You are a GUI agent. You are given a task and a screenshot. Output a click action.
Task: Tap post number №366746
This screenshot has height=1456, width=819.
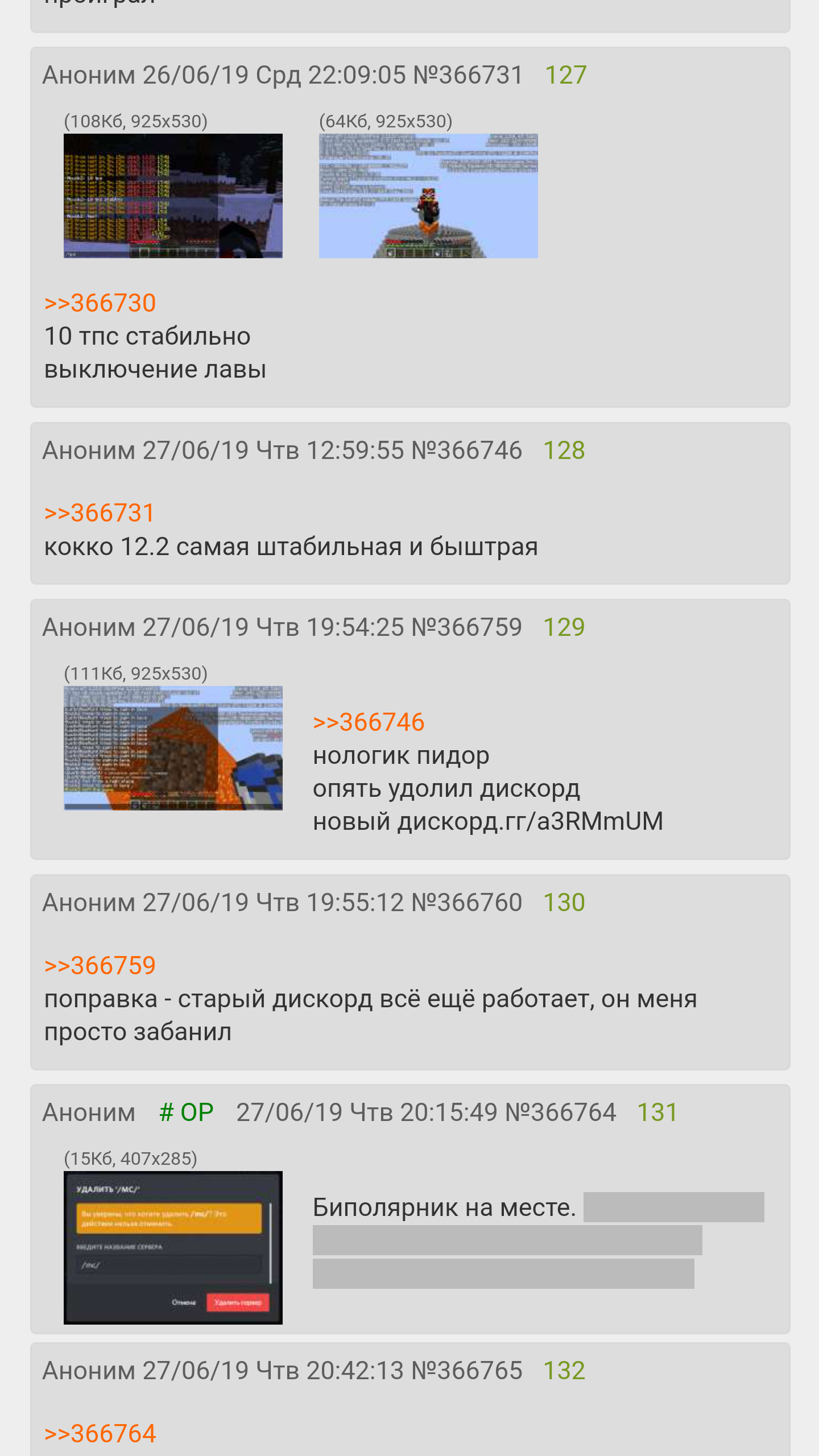tap(466, 450)
